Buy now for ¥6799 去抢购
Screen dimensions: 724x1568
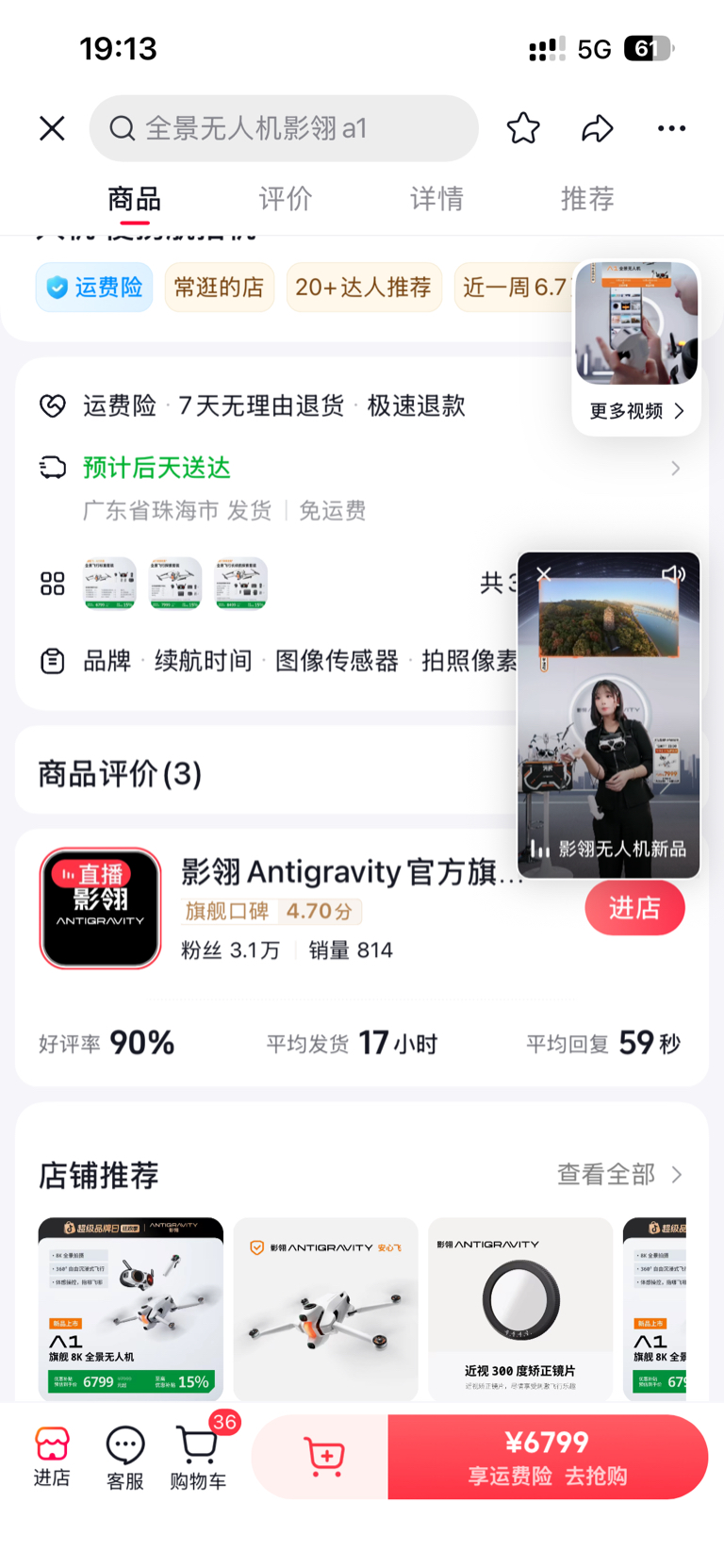coord(547,1457)
